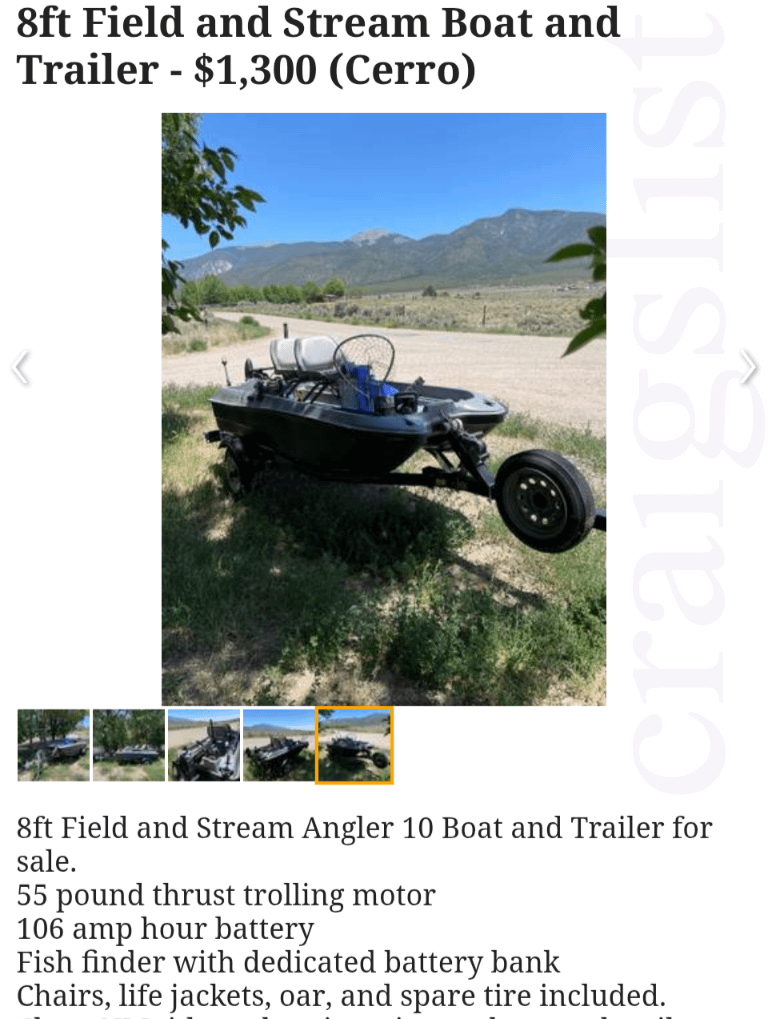Screen dimensions: 768x1019
Task: Switch to the fourth photo thumbnail
Action: [279, 745]
